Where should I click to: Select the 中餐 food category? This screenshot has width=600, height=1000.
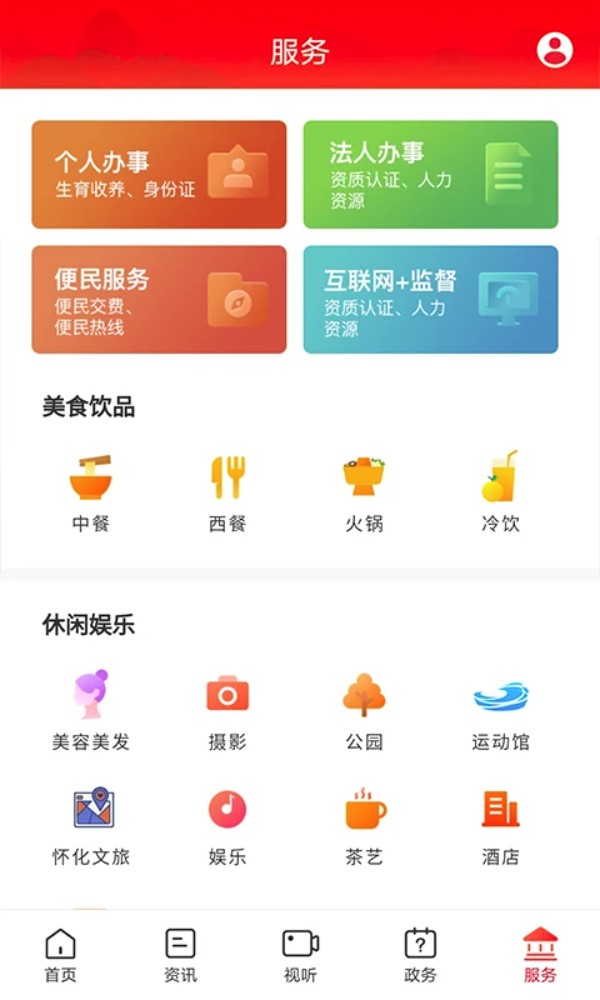coord(90,492)
